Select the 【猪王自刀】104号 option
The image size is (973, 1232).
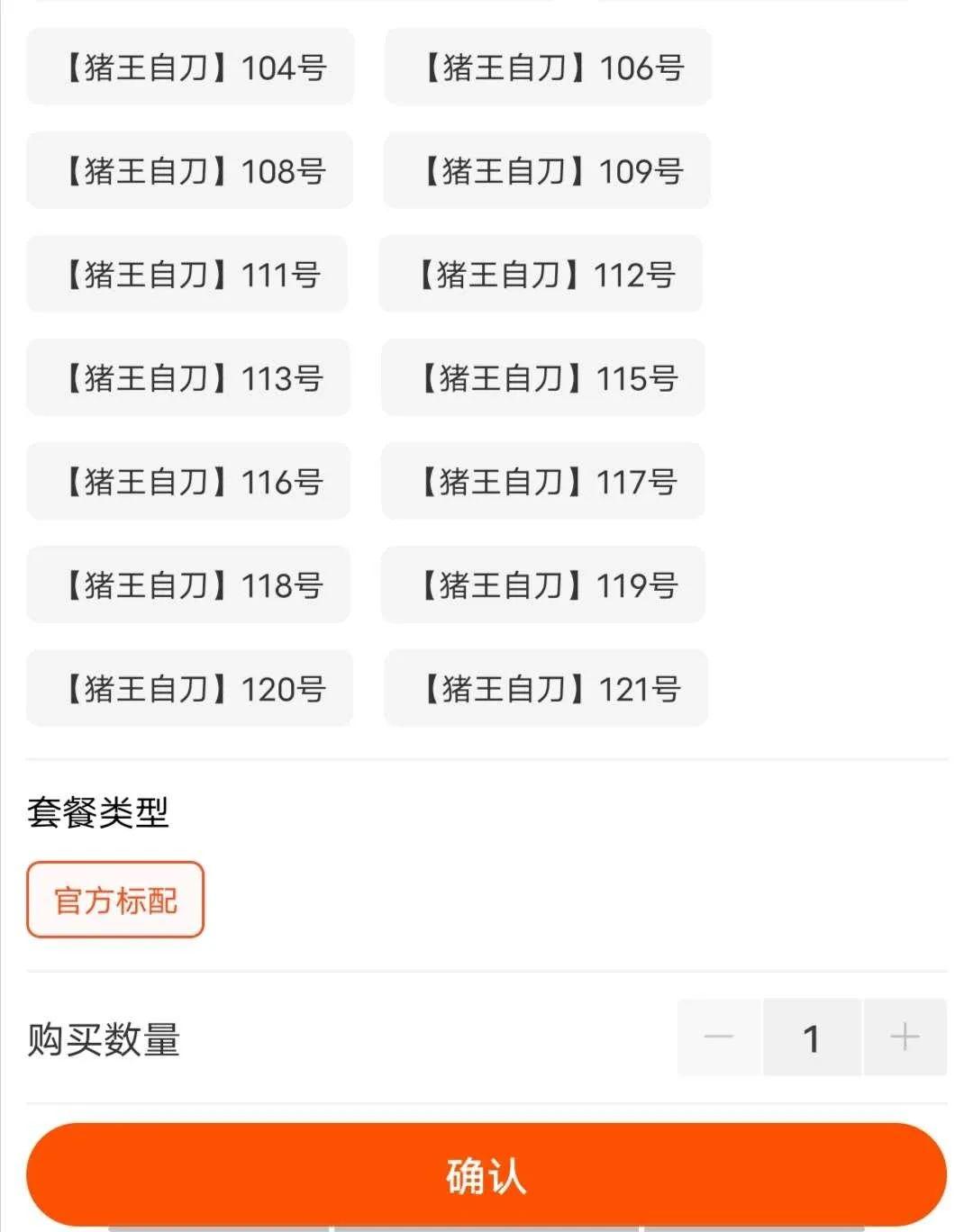pyautogui.click(x=190, y=68)
